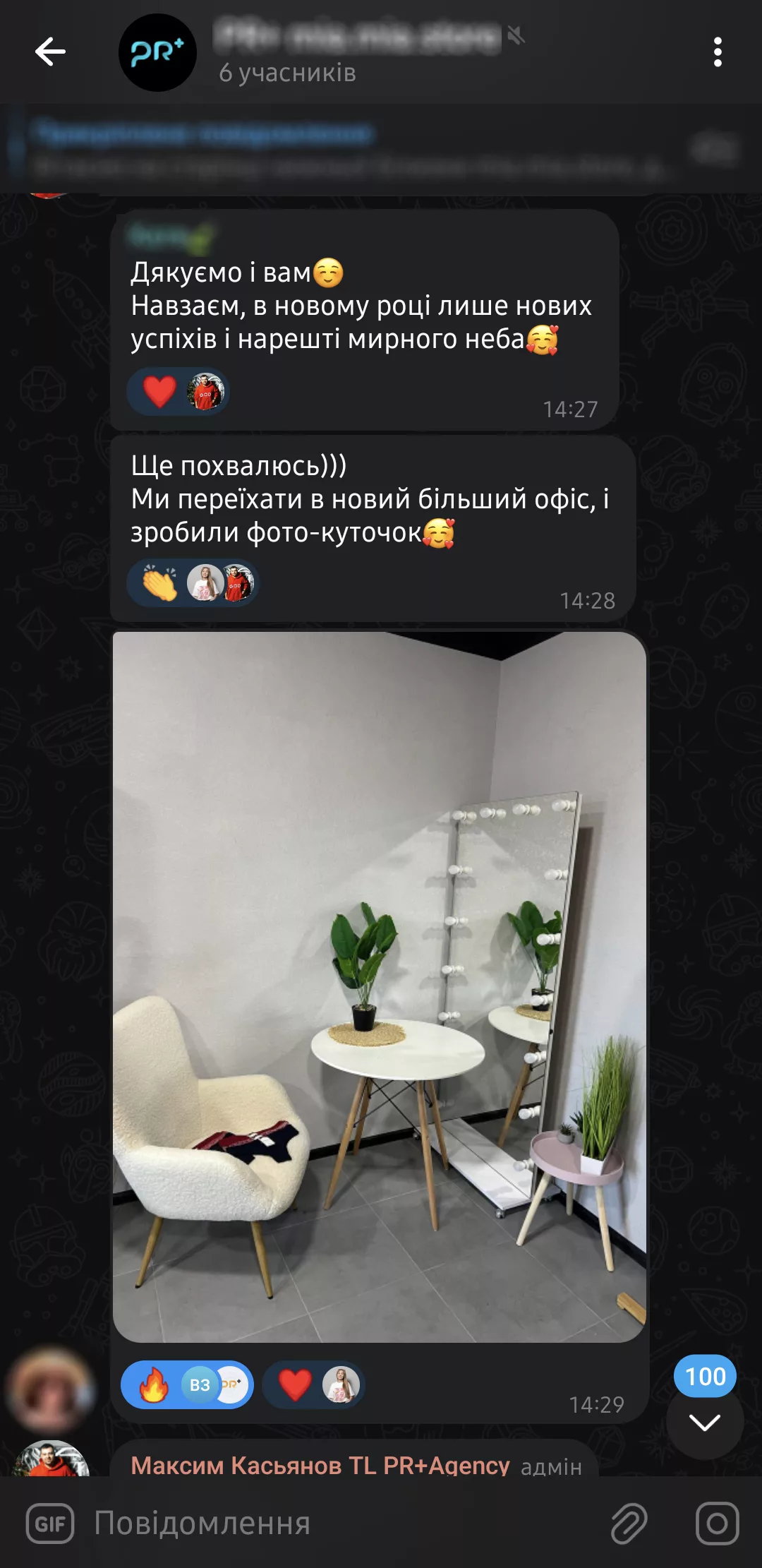Attach a file with the paperclip

coord(629,1523)
